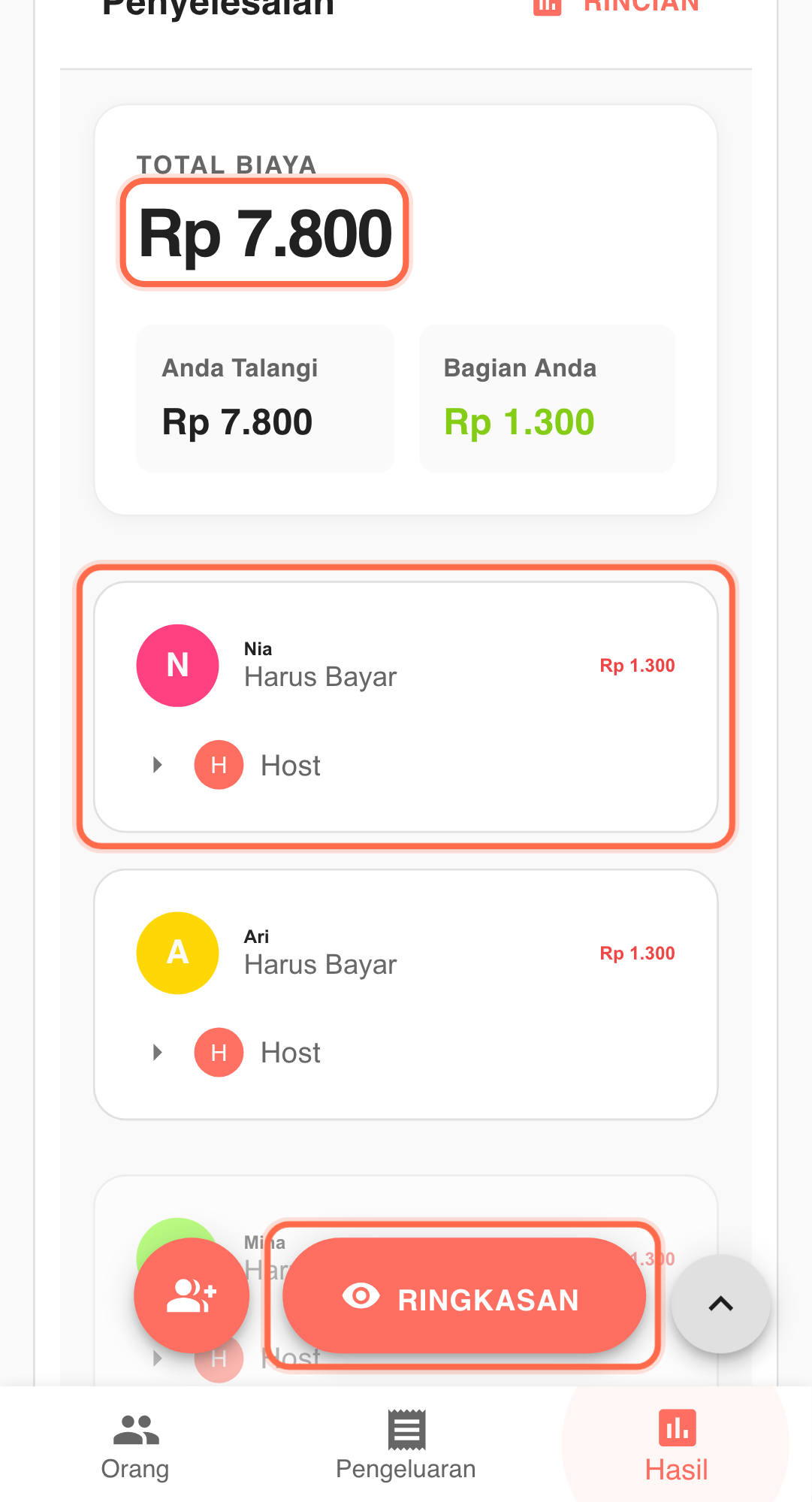This screenshot has height=1502, width=812.
Task: Click Nia's pink avatar circle
Action: pos(177,664)
